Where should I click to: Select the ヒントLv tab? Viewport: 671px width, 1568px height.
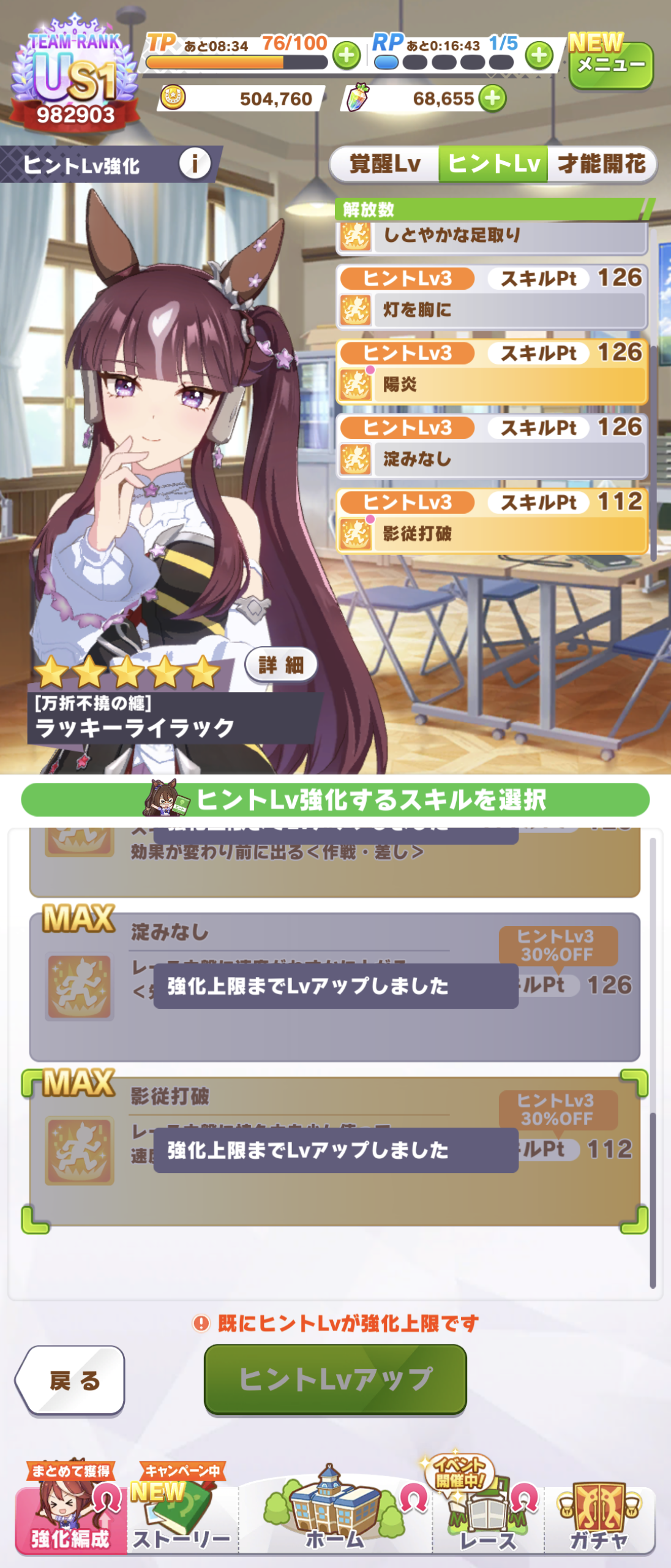pyautogui.click(x=493, y=164)
